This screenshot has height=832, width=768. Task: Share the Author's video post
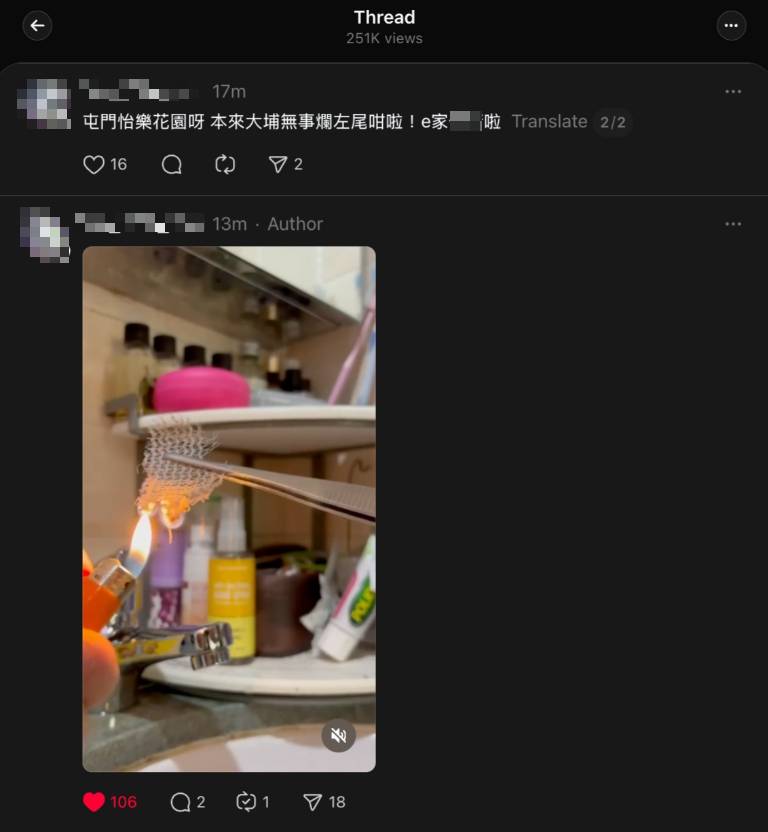[313, 802]
